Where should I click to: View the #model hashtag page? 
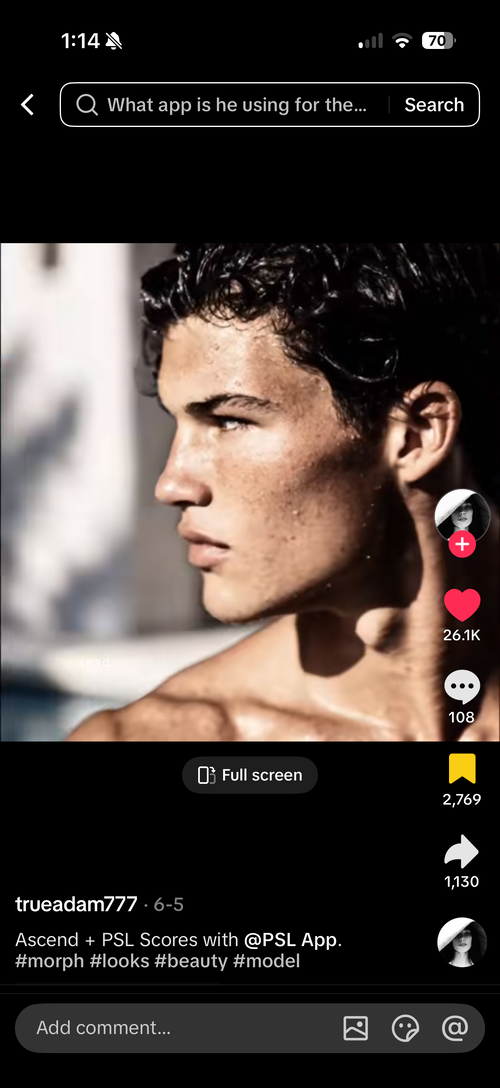pyautogui.click(x=266, y=961)
